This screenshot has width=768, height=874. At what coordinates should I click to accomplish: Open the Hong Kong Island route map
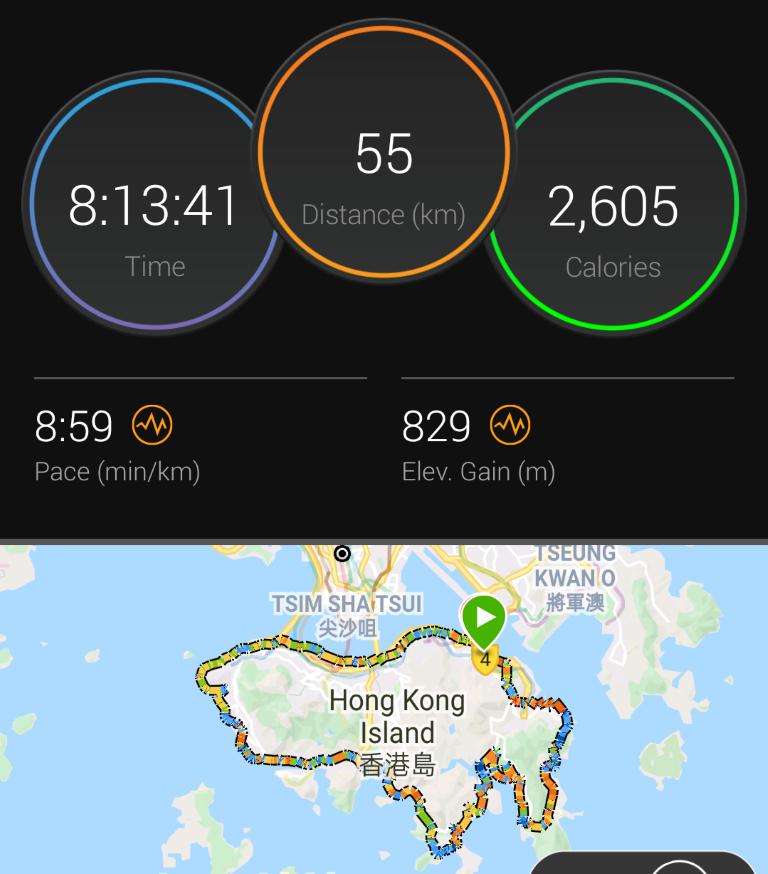(384, 708)
